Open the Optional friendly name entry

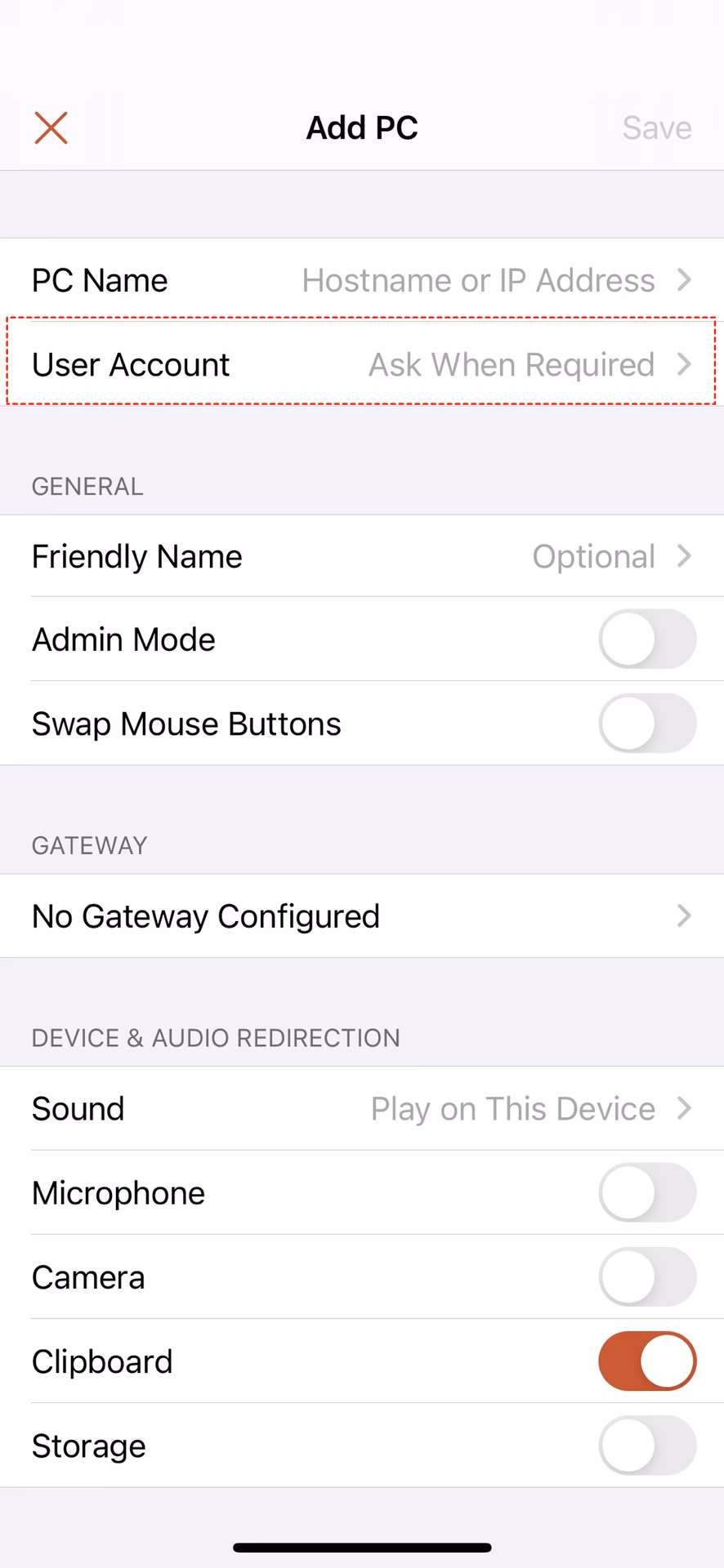click(594, 556)
